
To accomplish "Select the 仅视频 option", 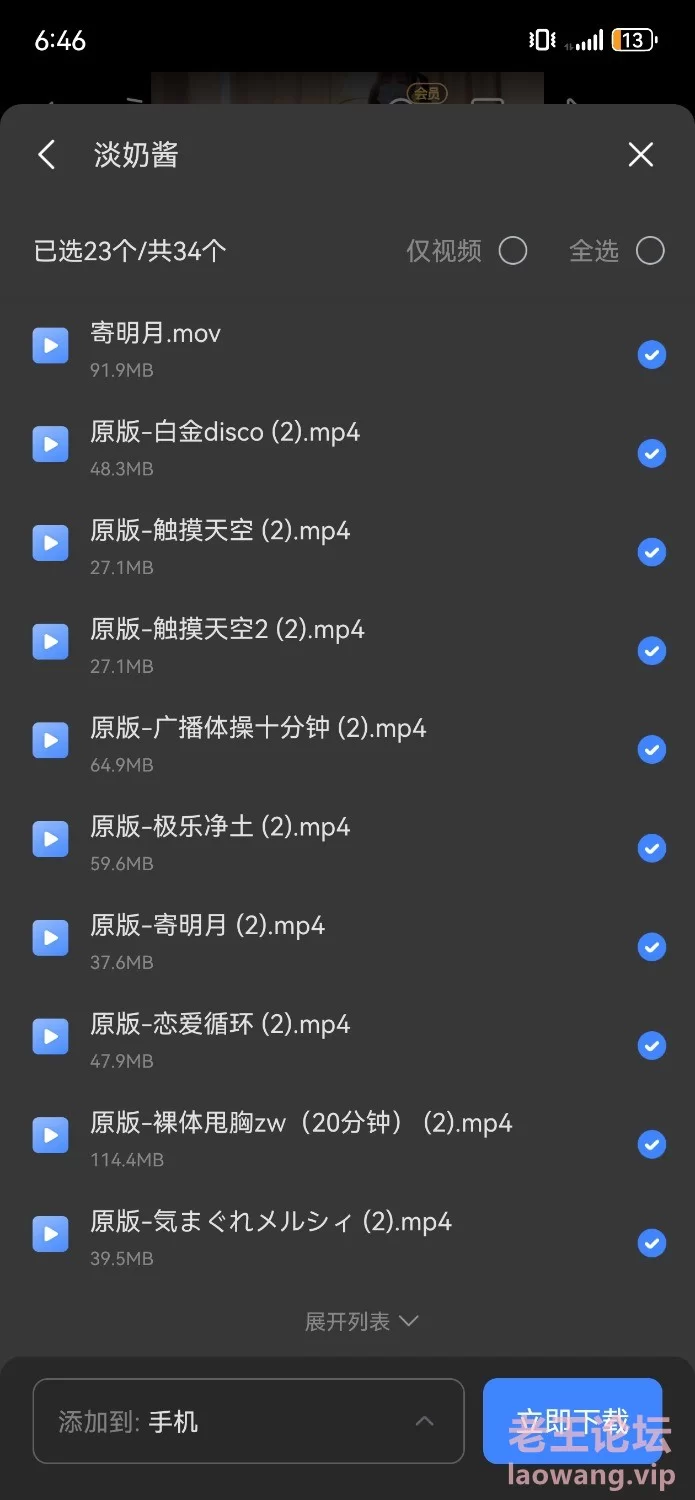I will [x=513, y=250].
